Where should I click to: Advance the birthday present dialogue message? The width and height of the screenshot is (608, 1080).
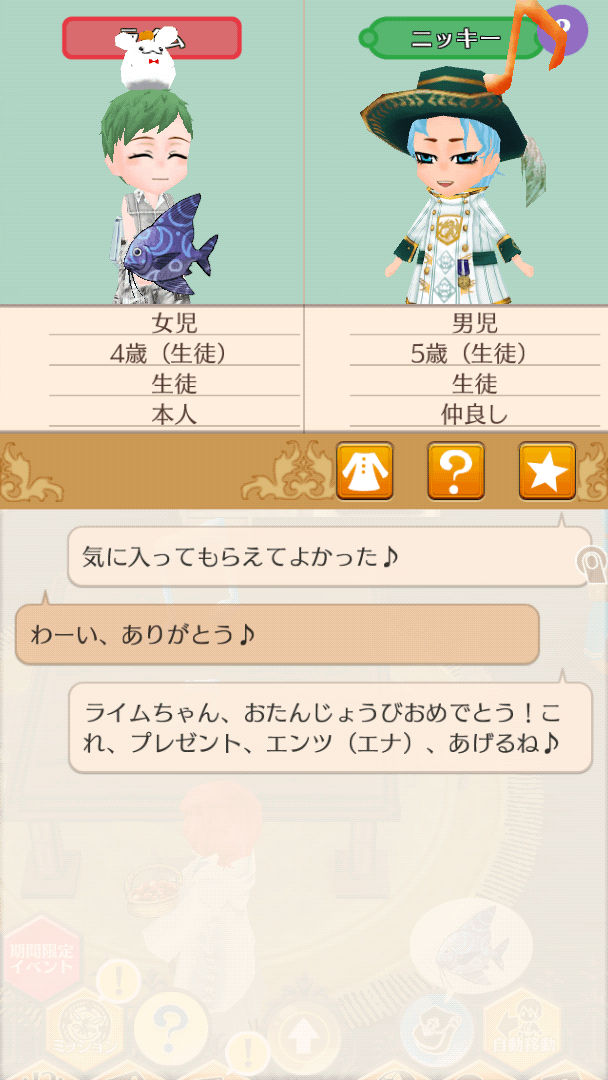330,728
